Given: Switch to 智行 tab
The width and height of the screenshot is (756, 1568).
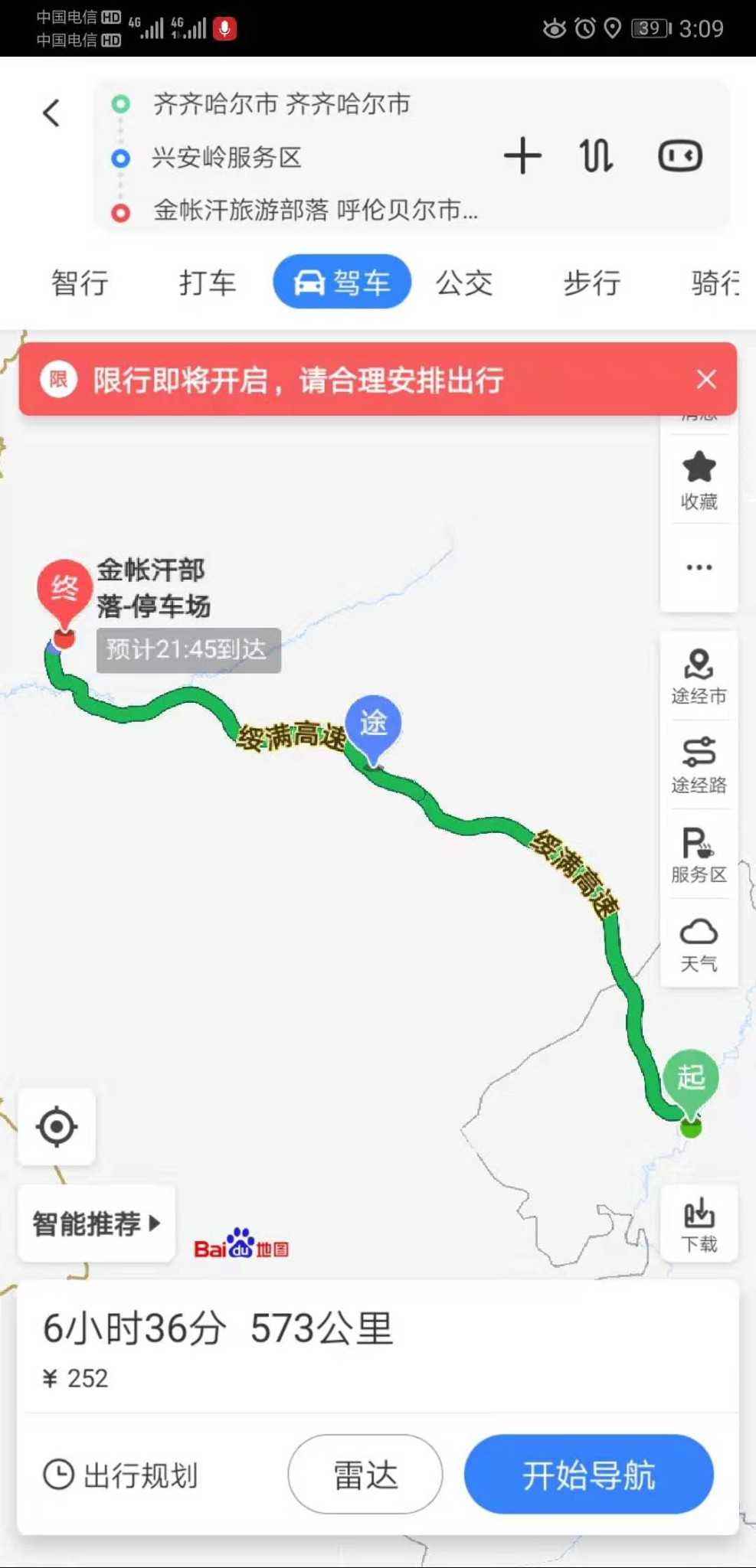Looking at the screenshot, I should click(80, 283).
